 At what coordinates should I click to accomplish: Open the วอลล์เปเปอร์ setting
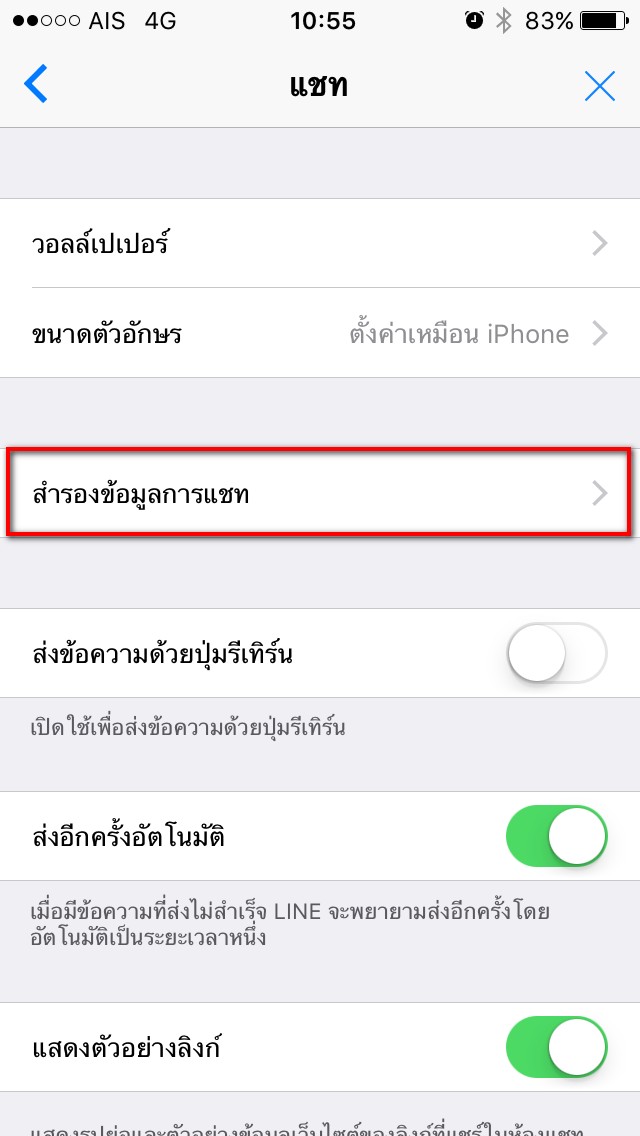(x=320, y=243)
